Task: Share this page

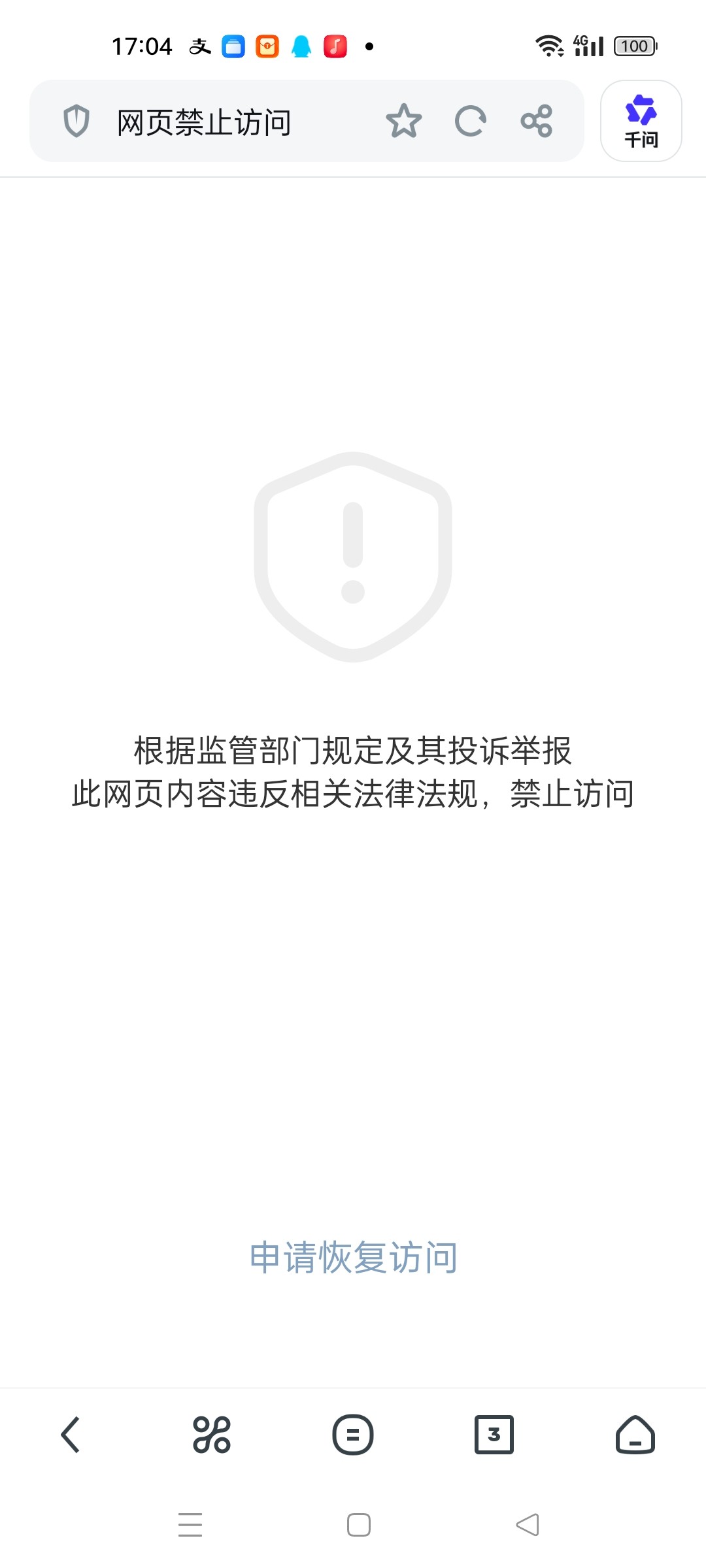Action: pos(537,121)
